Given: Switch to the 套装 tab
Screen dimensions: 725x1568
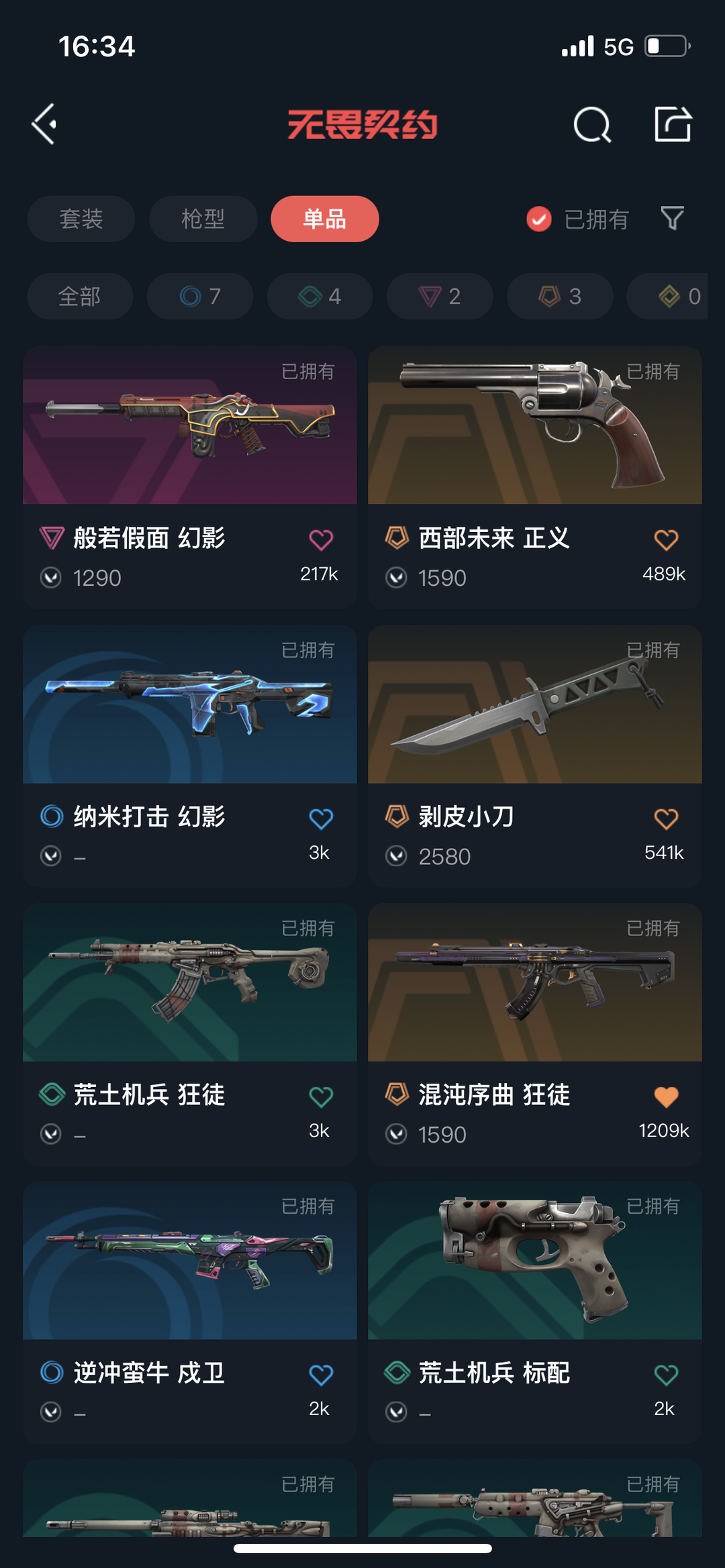Looking at the screenshot, I should click(x=81, y=219).
